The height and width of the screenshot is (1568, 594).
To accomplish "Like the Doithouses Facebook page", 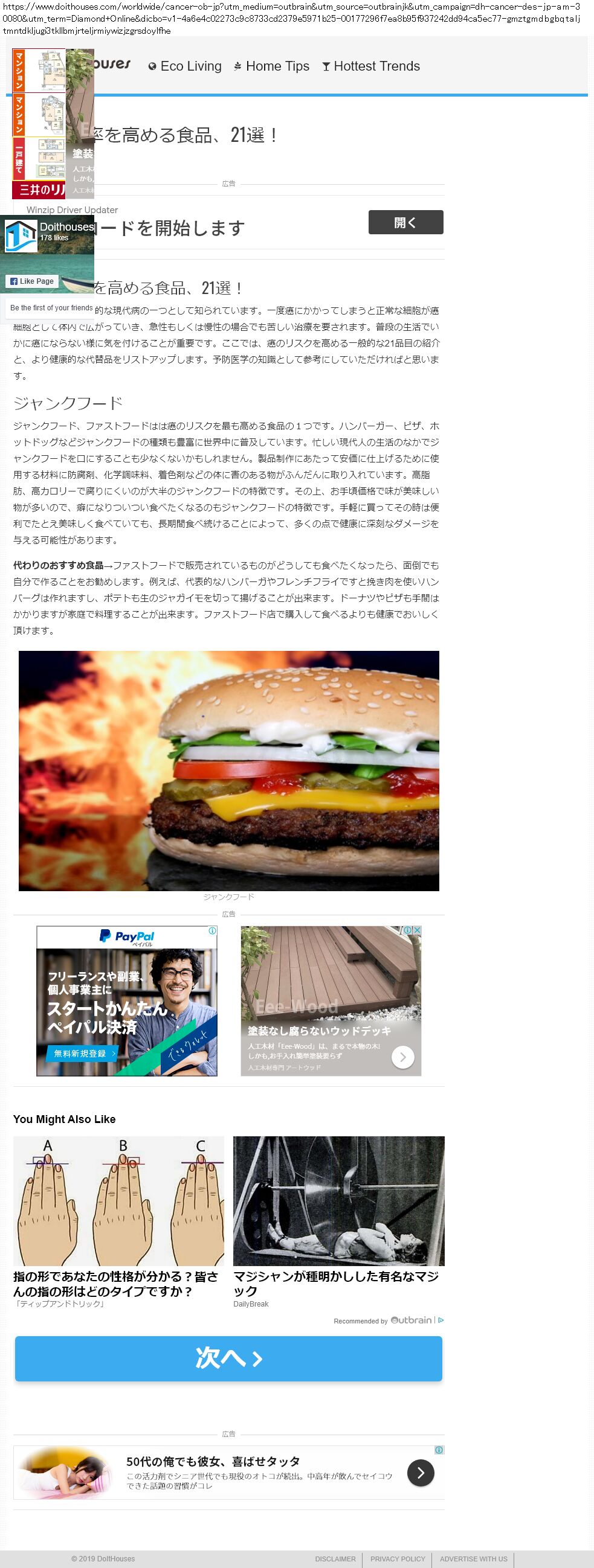I will (x=31, y=281).
